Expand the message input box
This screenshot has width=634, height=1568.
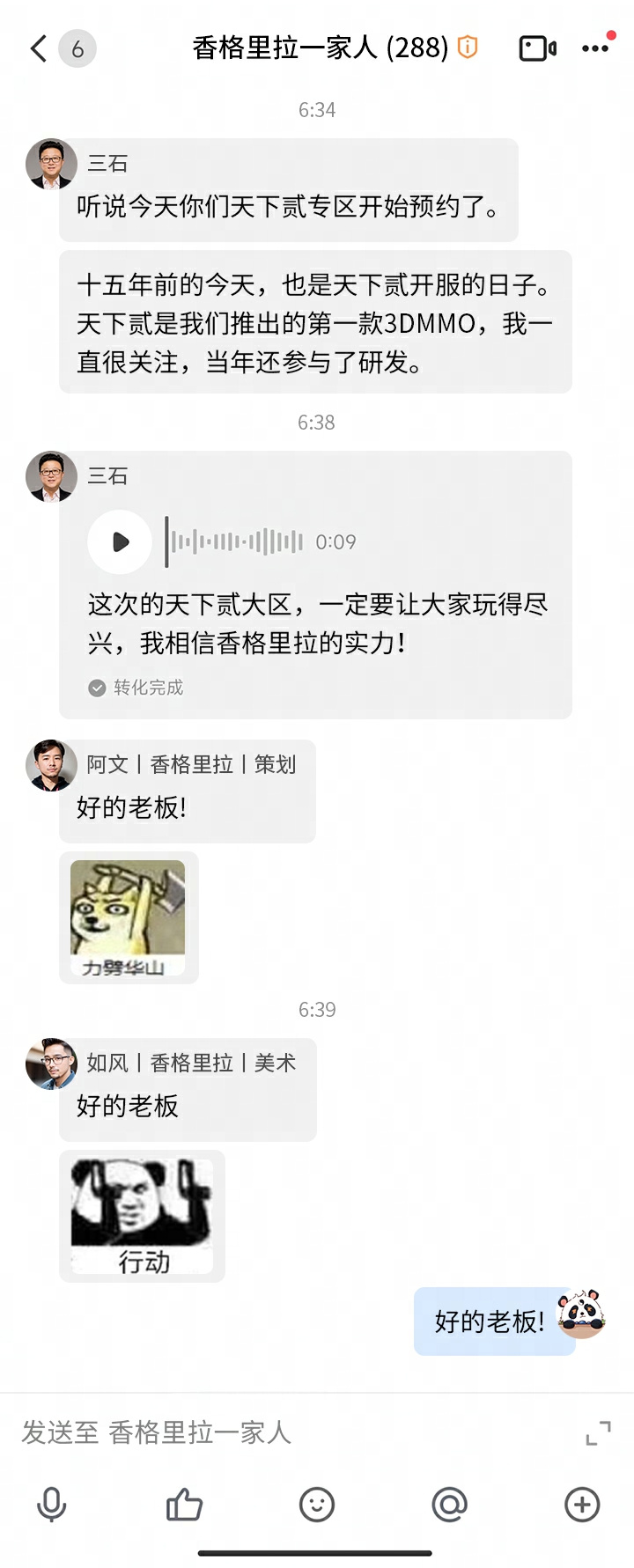click(598, 1433)
